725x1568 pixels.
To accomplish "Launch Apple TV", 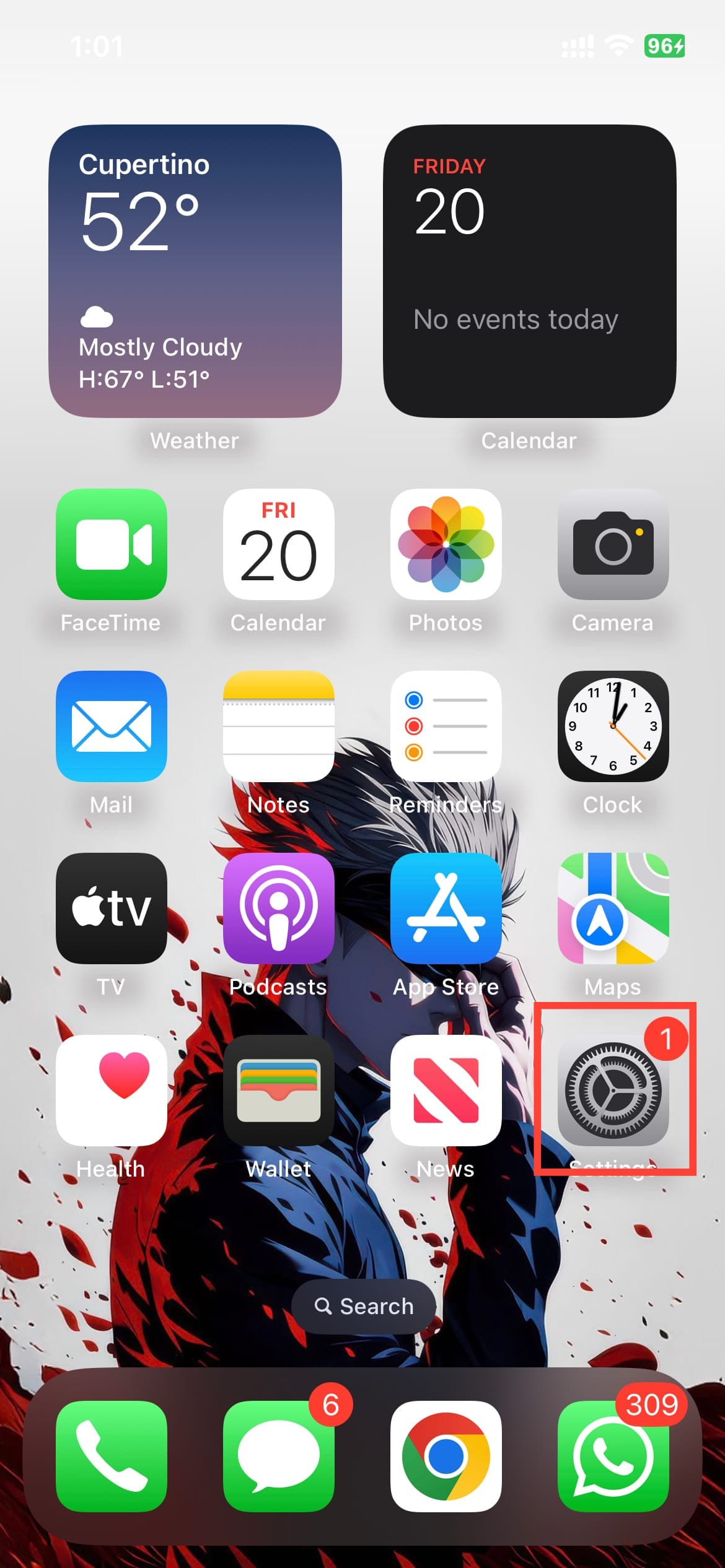I will tap(112, 908).
